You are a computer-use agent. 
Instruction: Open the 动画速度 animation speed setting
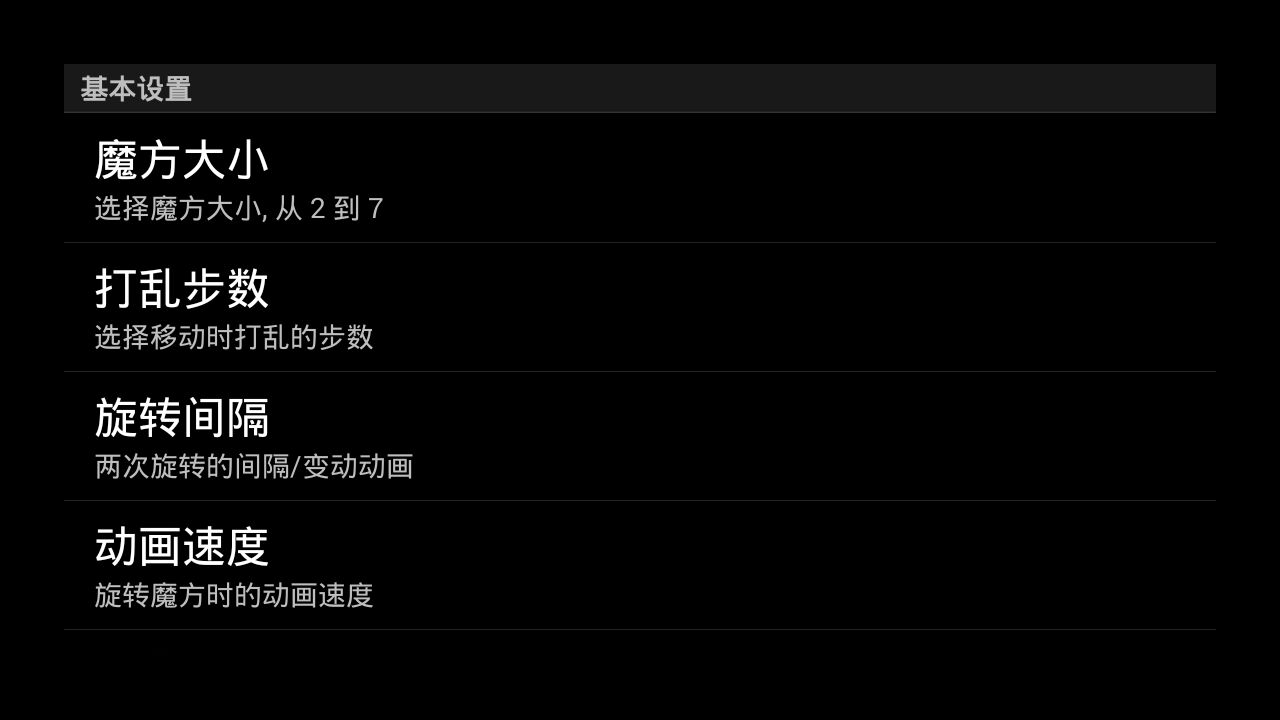tap(640, 565)
